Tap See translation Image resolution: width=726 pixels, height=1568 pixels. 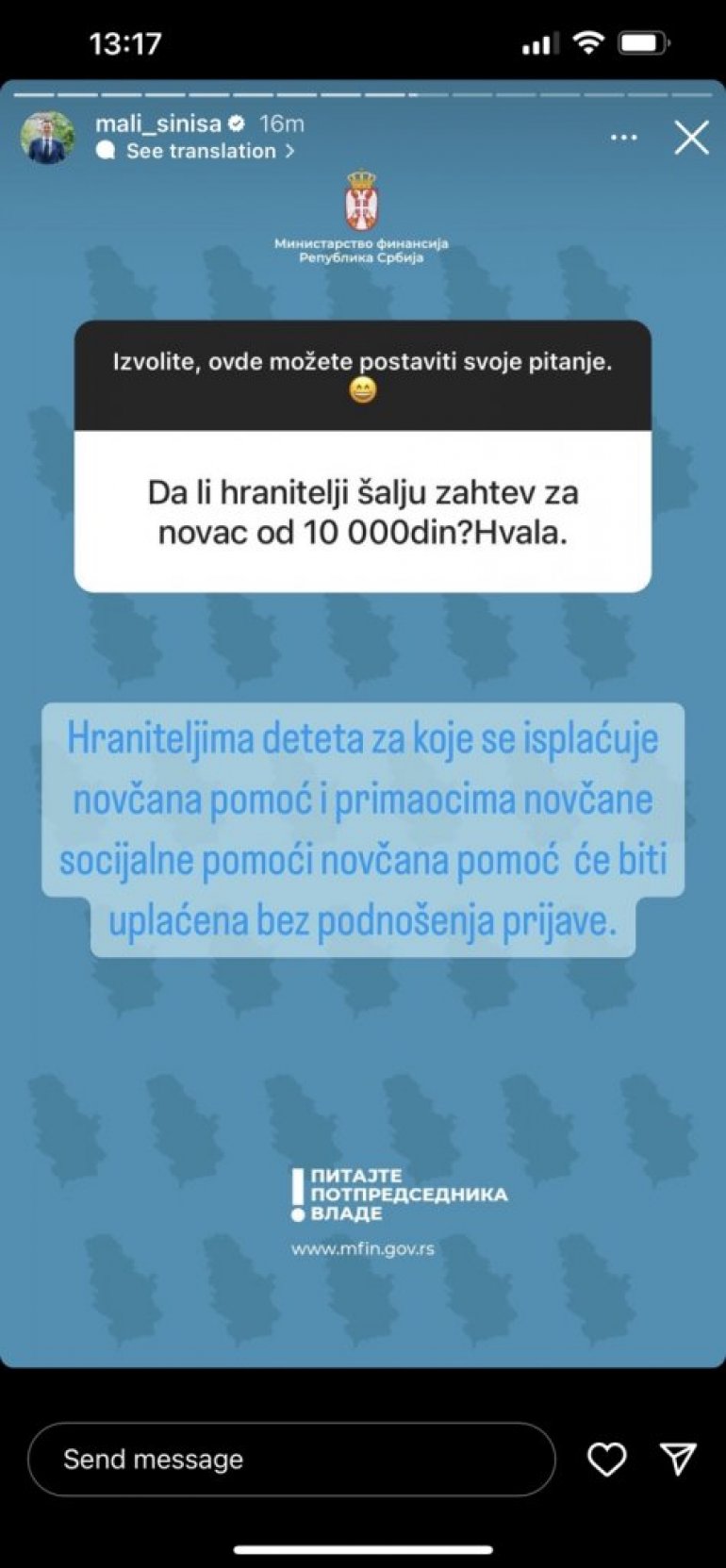pos(201,151)
